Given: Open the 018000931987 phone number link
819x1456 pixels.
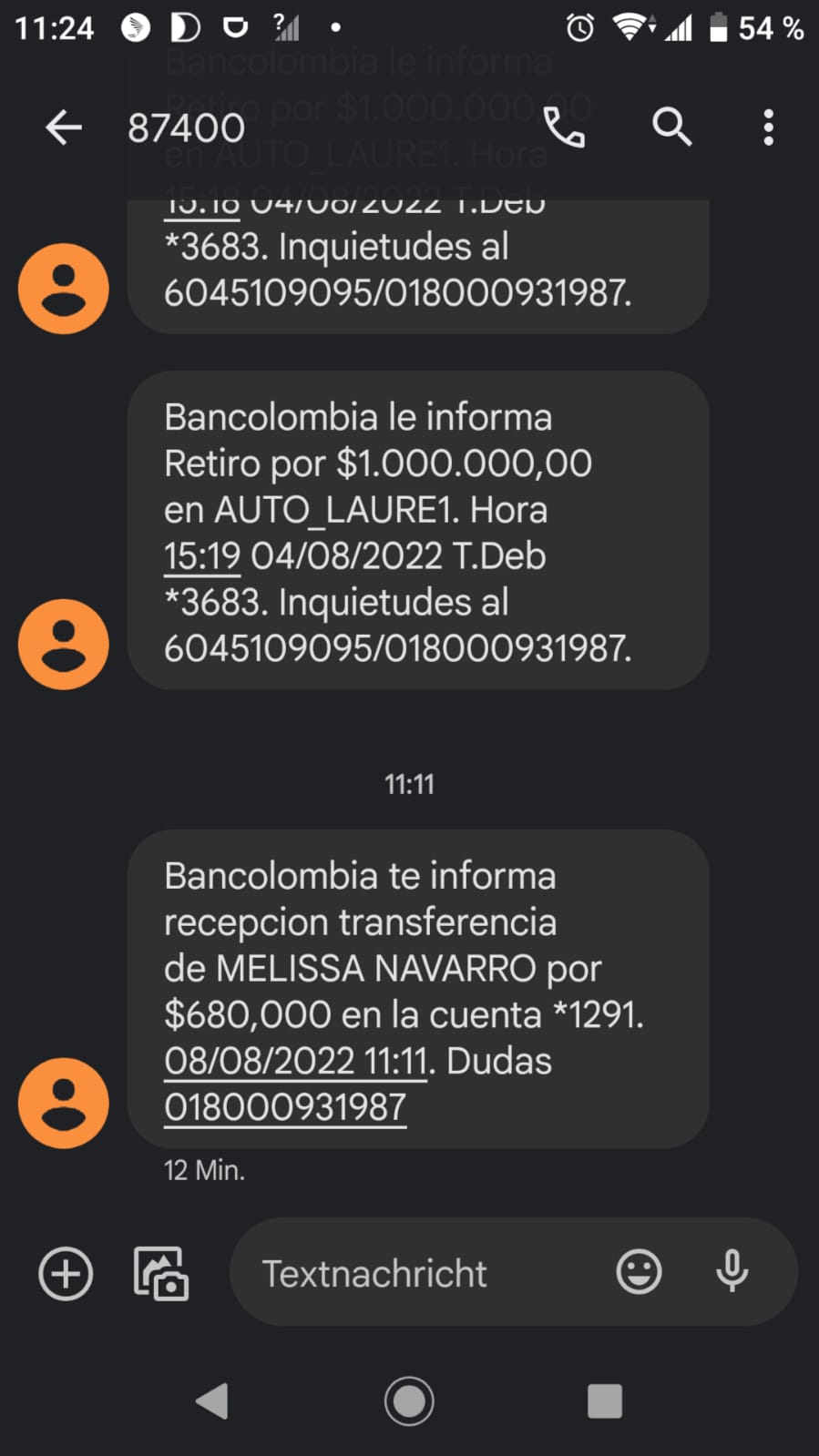Looking at the screenshot, I should click(285, 1107).
